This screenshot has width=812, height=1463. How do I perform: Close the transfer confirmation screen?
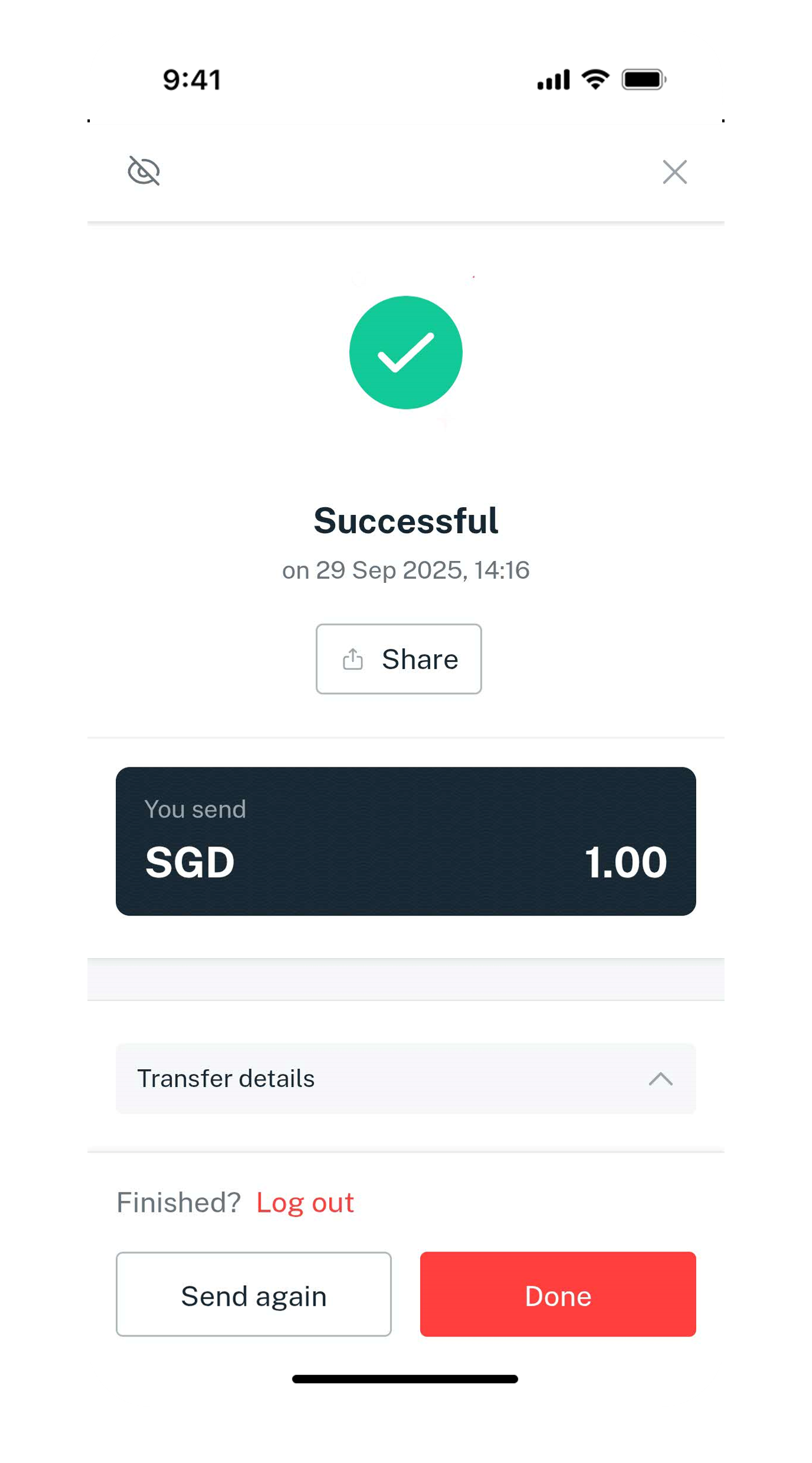674,172
